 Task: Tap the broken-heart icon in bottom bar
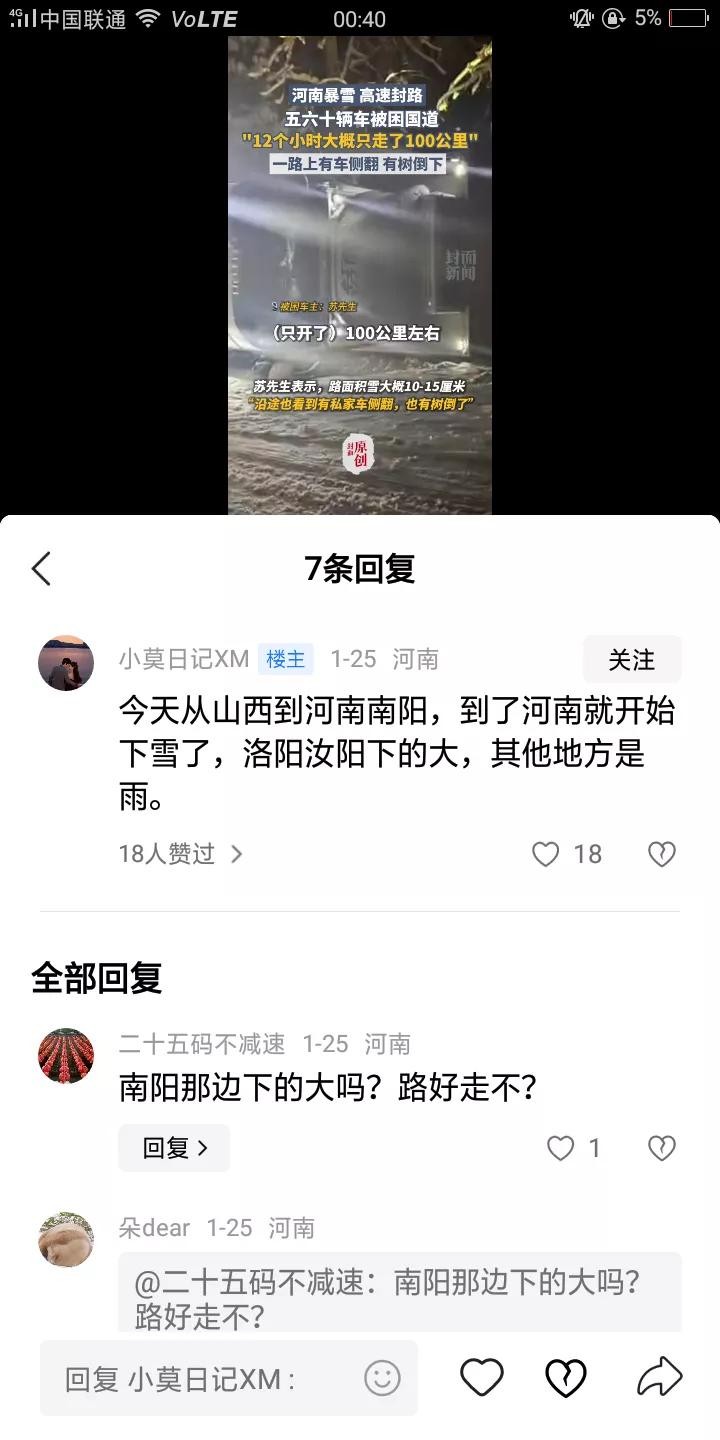pyautogui.click(x=566, y=1378)
